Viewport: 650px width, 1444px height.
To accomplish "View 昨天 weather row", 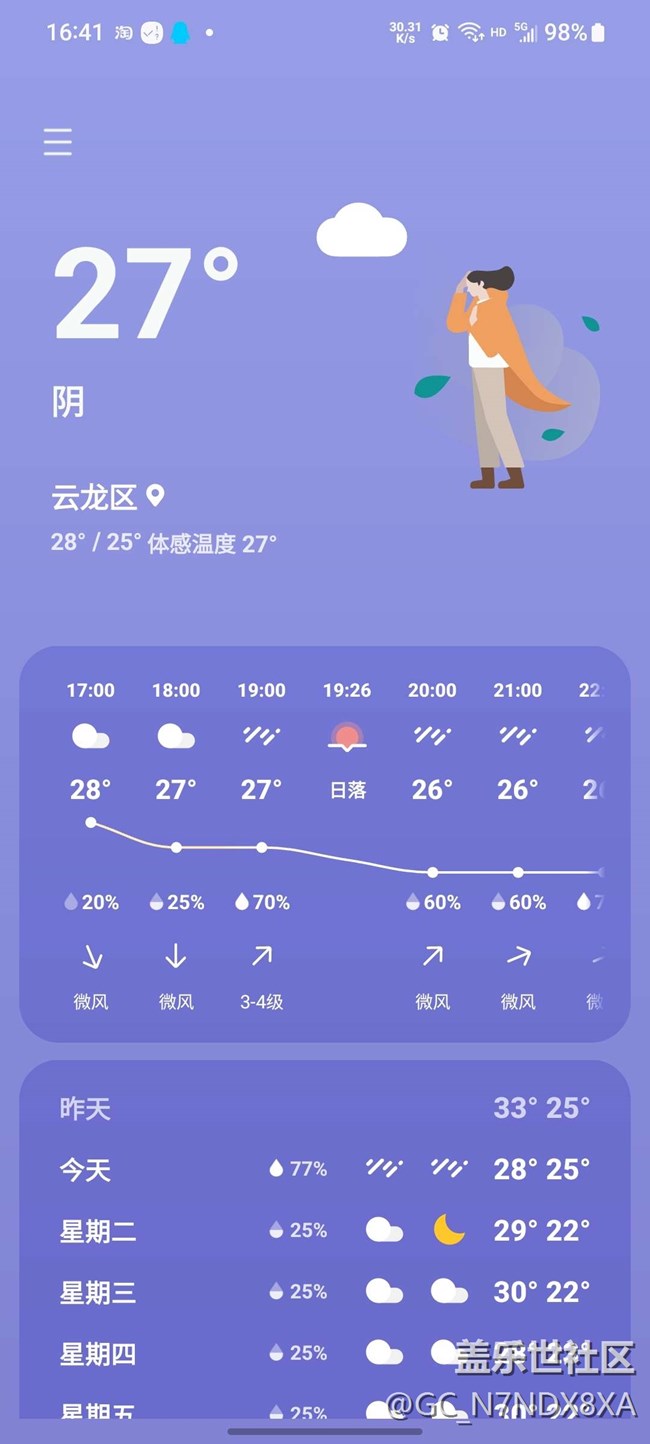I will pyautogui.click(x=325, y=1108).
